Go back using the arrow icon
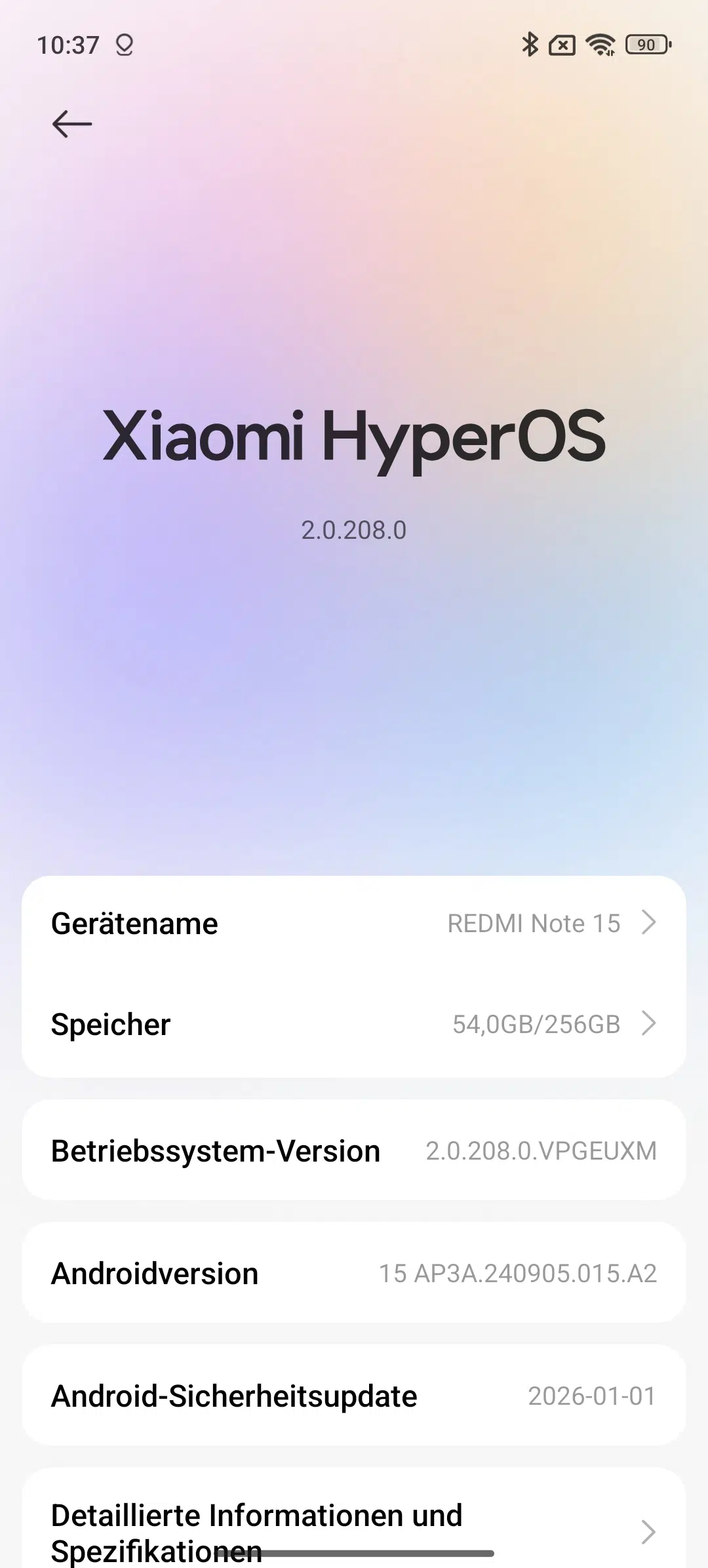708x1568 pixels. pos(72,124)
